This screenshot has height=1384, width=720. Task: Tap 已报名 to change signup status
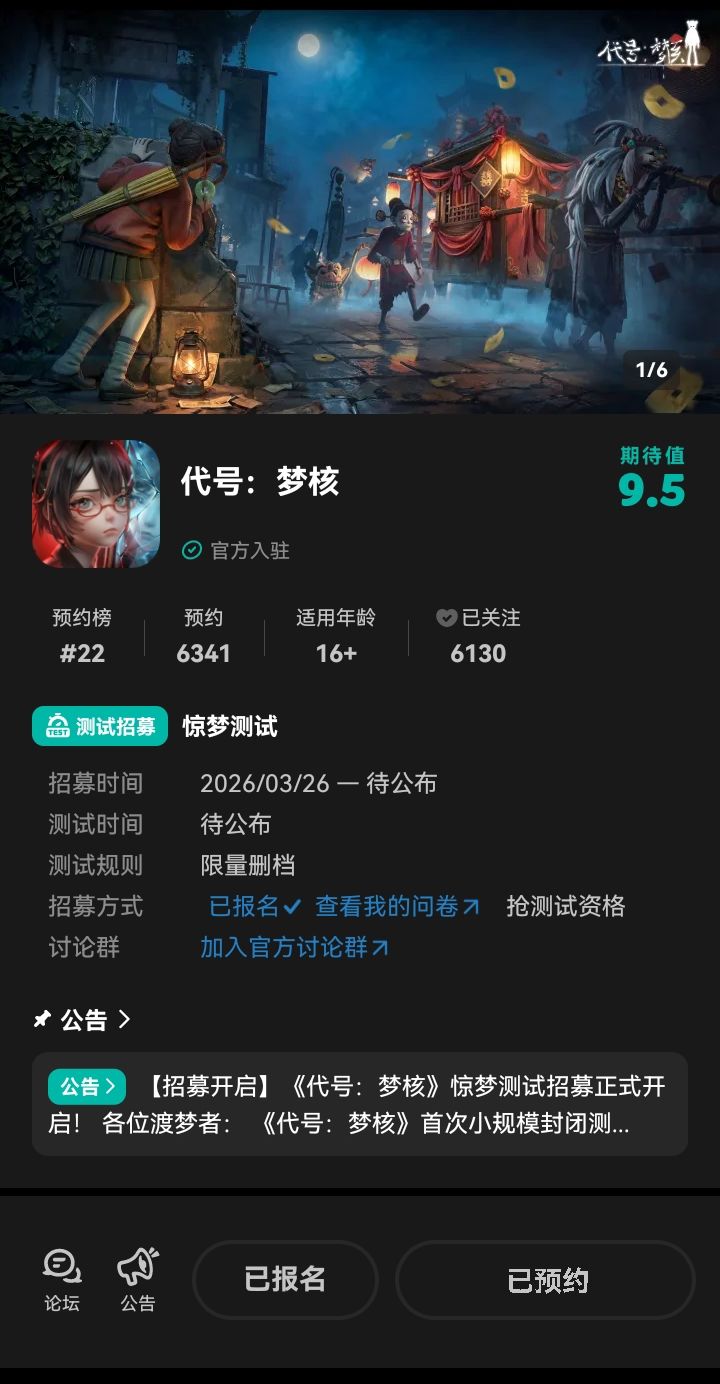click(286, 1279)
